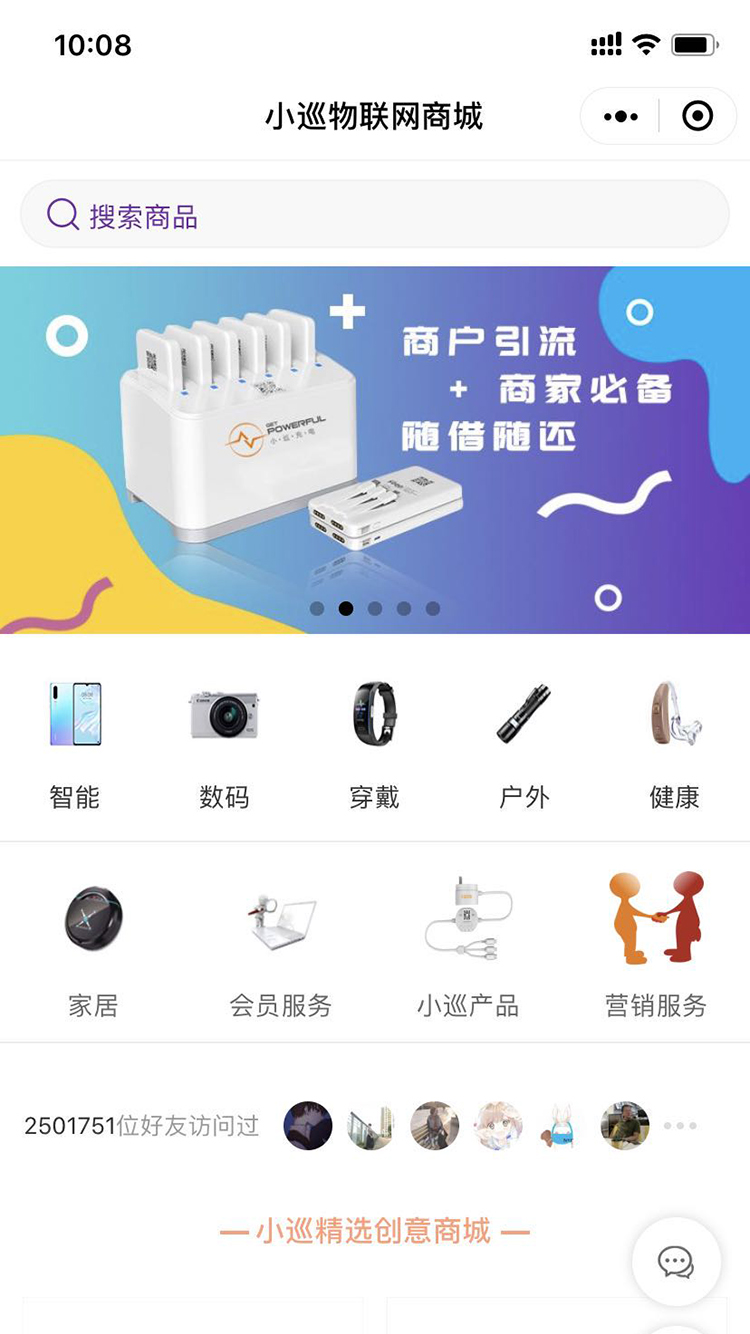Jump to the fourth banner slide dot

(406, 606)
